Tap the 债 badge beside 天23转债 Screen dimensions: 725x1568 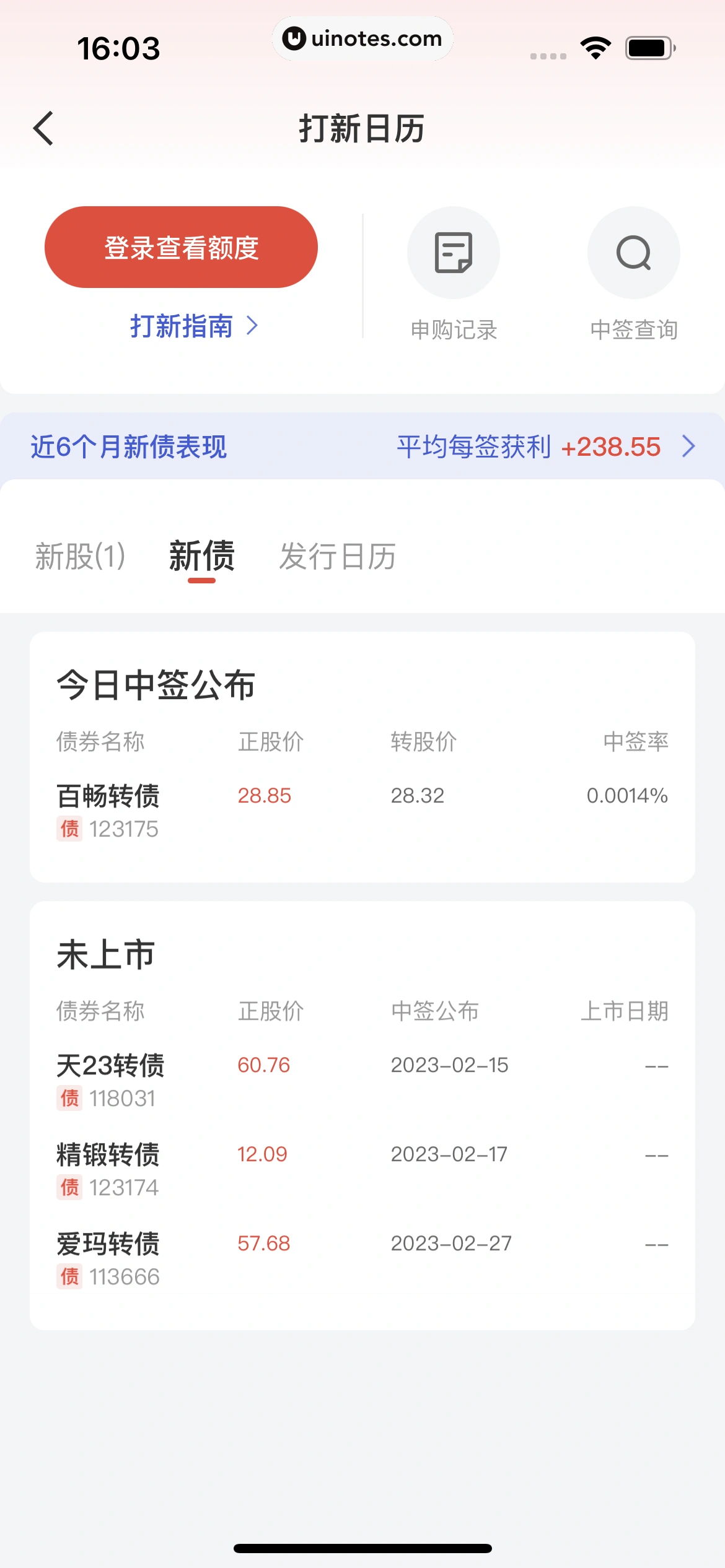coord(69,1099)
